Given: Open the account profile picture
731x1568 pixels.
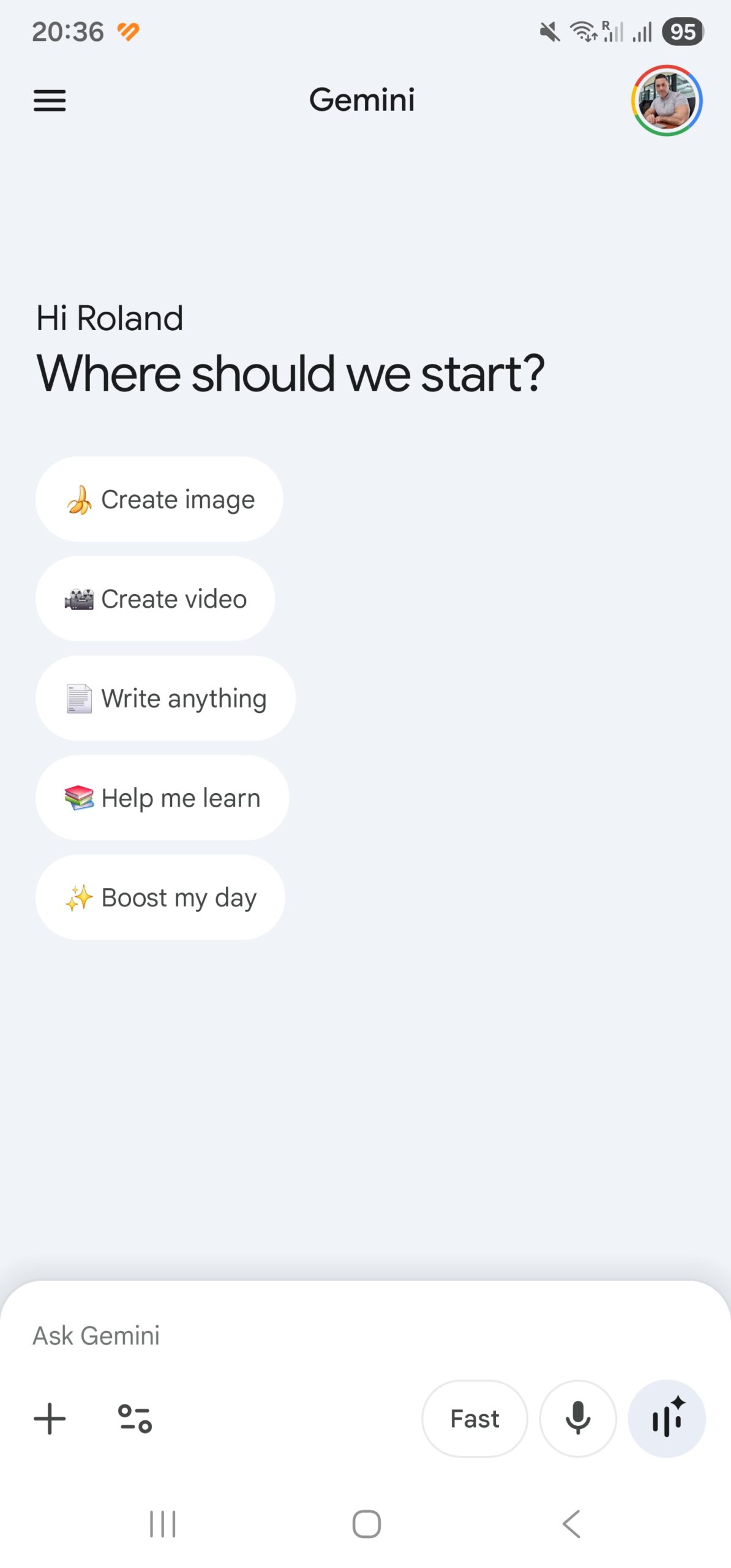Looking at the screenshot, I should [666, 100].
